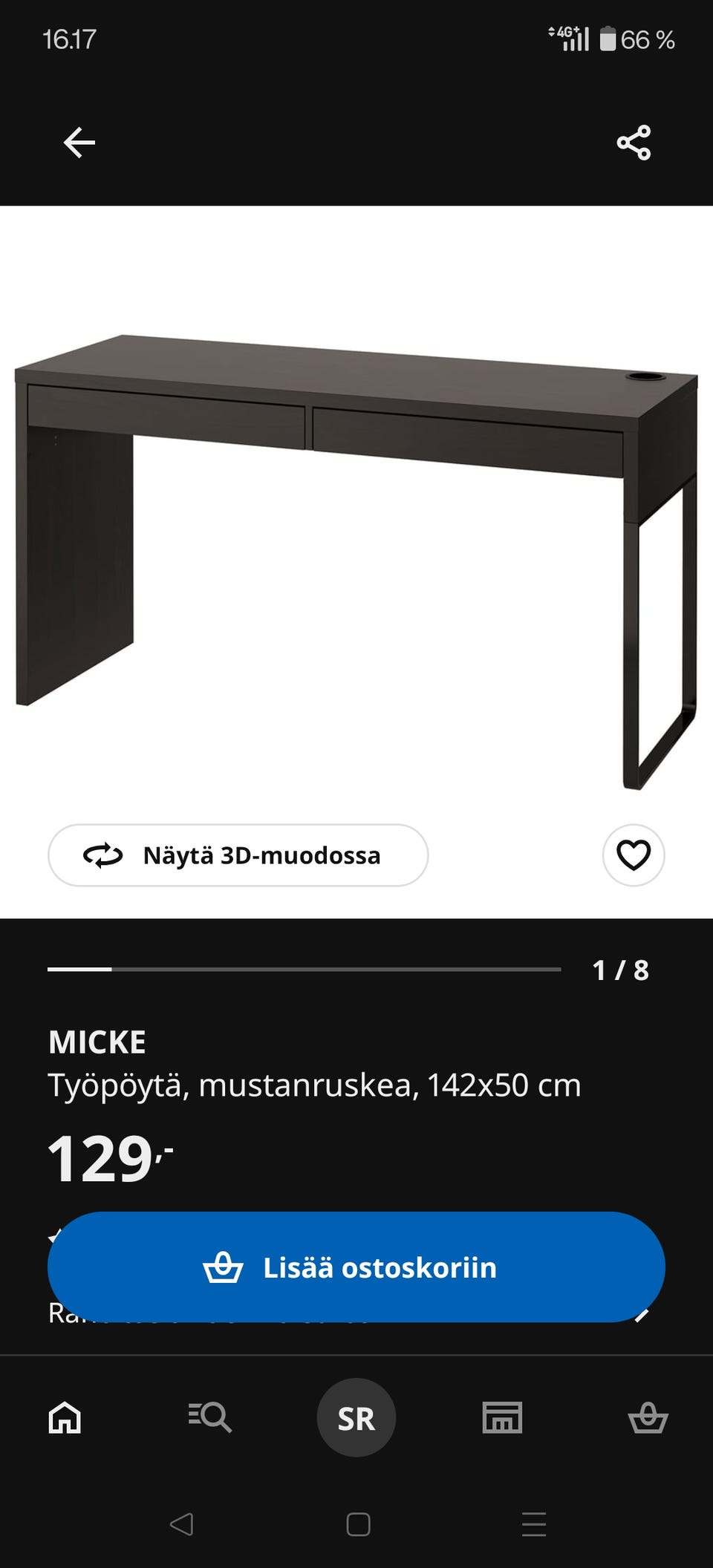The height and width of the screenshot is (1568, 713).
Task: Share this MICKE desk product
Action: pos(634,143)
